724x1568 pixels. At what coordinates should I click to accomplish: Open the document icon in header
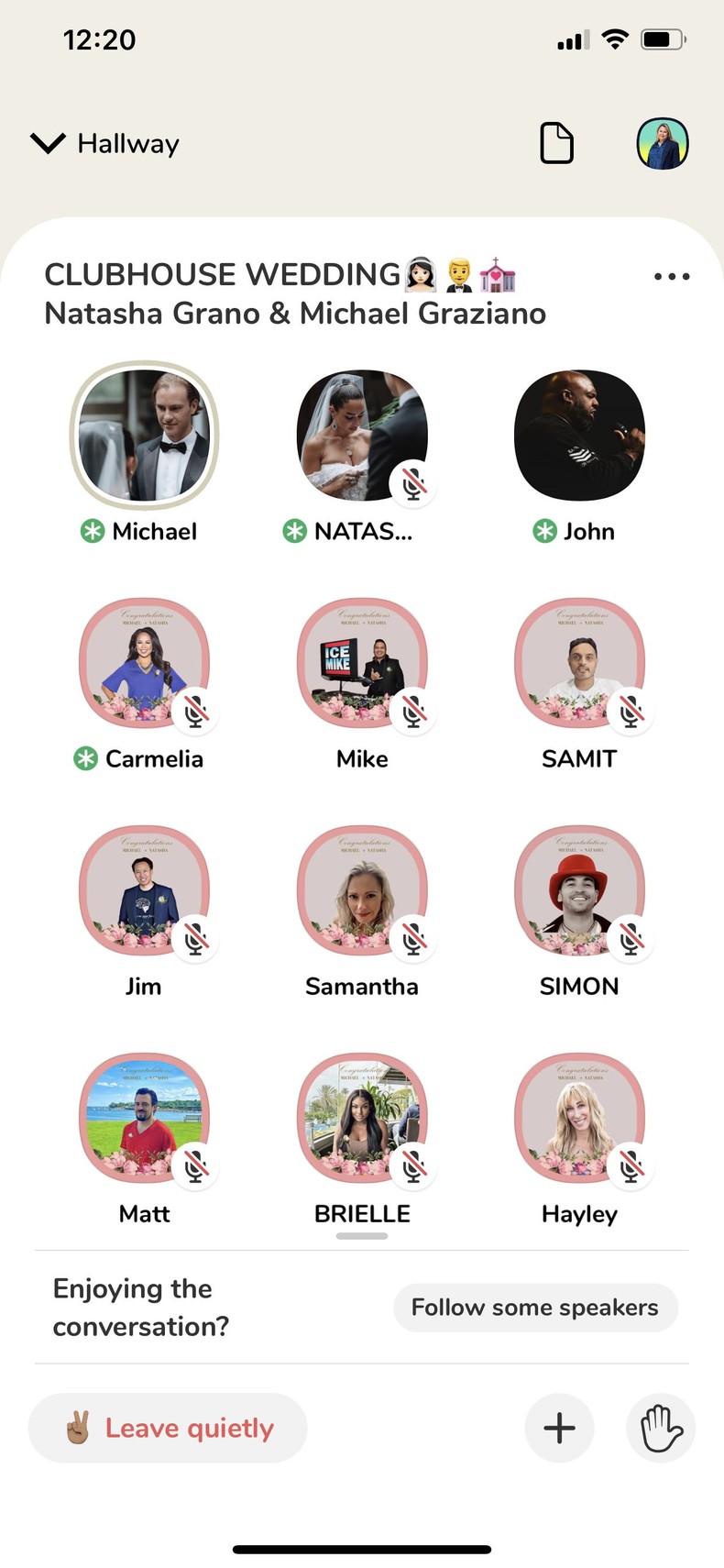pyautogui.click(x=556, y=144)
